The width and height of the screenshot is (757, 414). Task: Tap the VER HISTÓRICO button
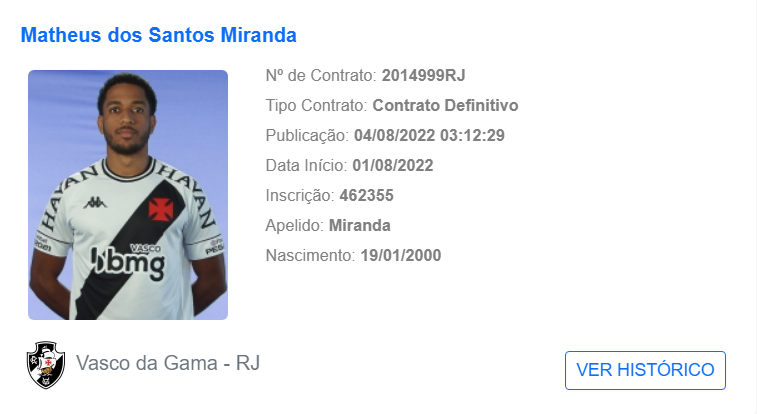click(645, 370)
